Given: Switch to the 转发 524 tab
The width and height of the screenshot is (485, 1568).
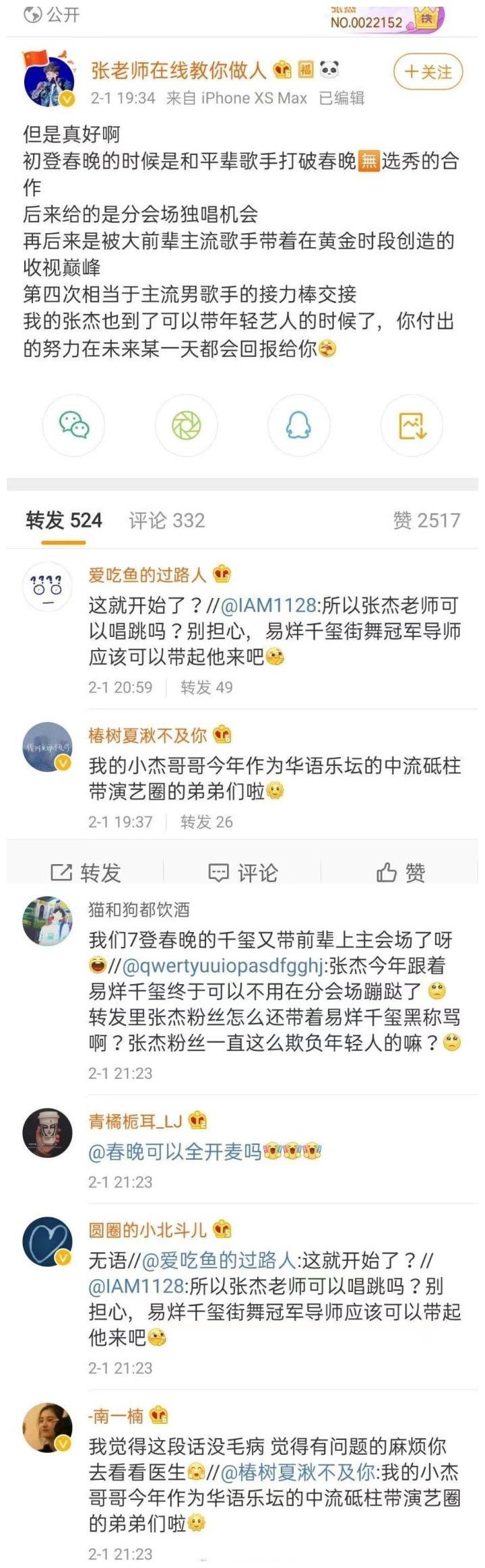Looking at the screenshot, I should click(64, 520).
